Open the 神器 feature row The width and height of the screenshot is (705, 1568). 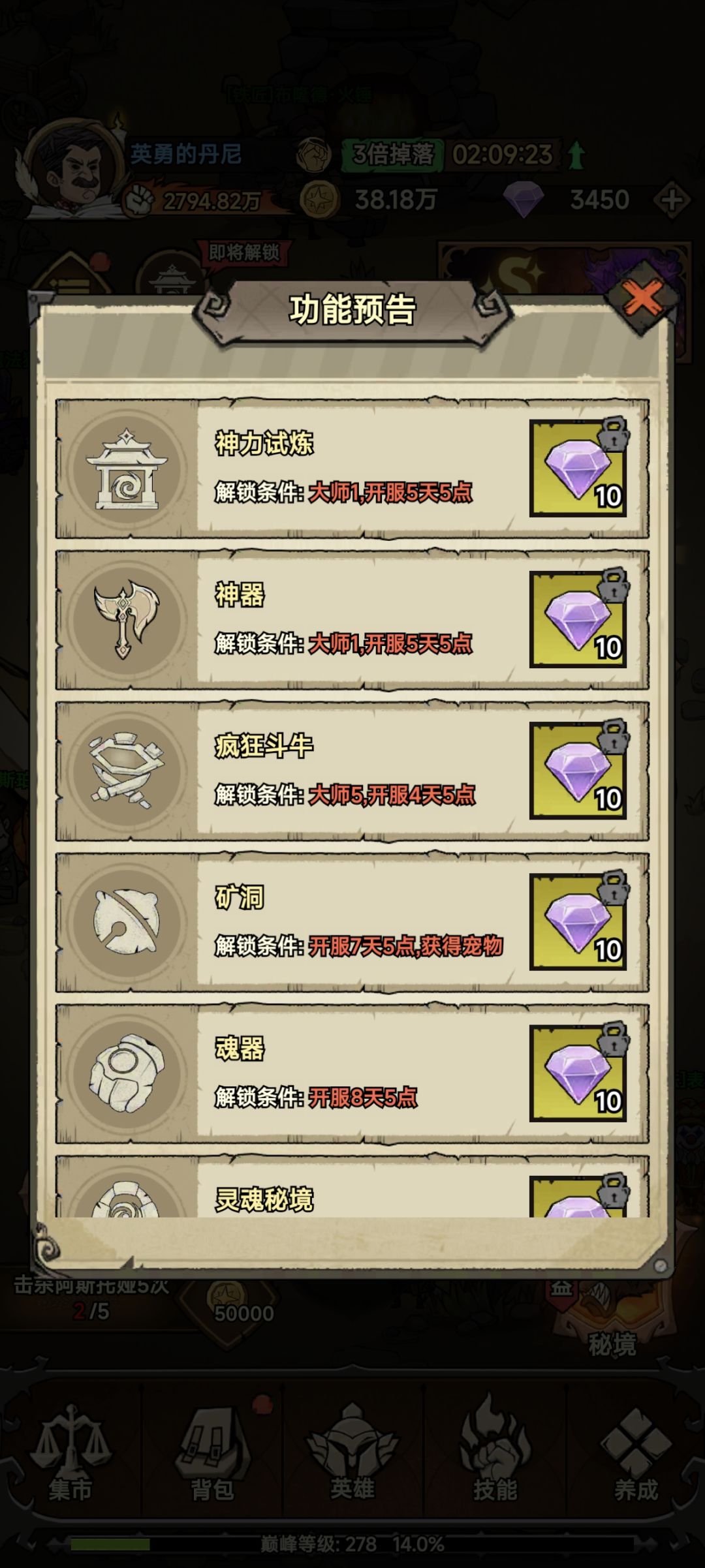coord(352,620)
